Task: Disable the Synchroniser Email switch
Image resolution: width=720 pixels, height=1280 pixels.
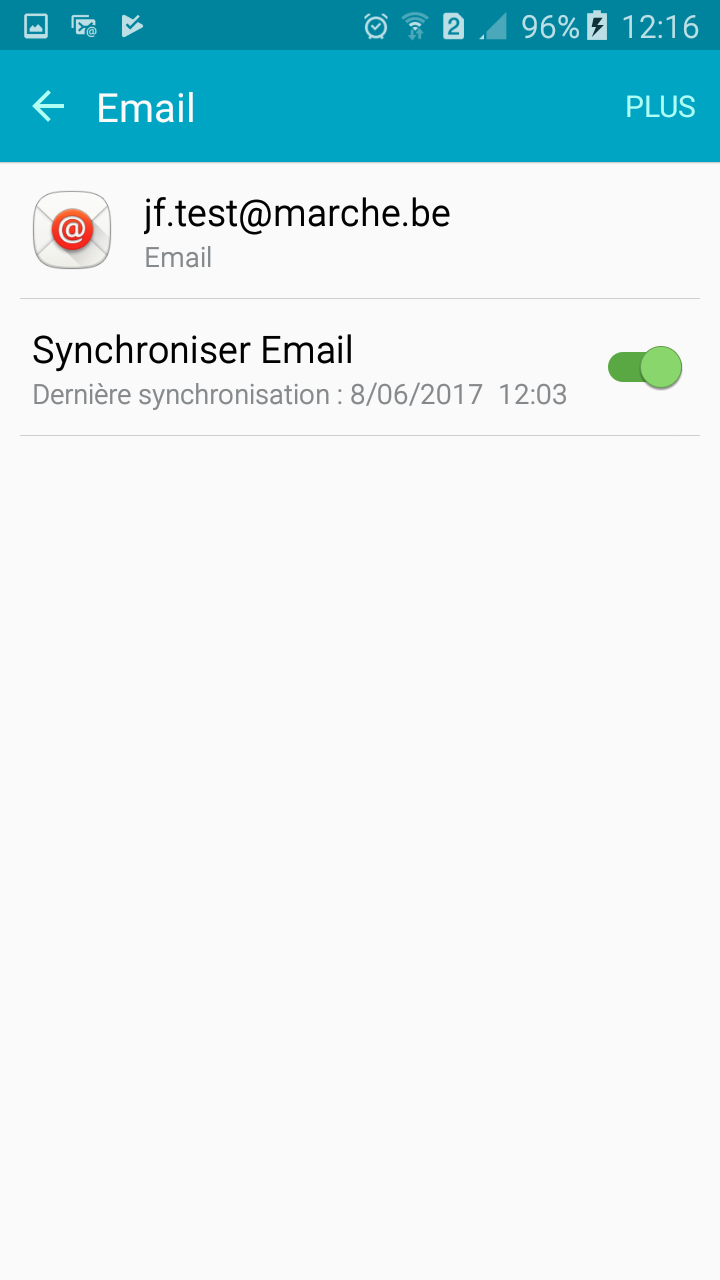Action: (x=645, y=367)
